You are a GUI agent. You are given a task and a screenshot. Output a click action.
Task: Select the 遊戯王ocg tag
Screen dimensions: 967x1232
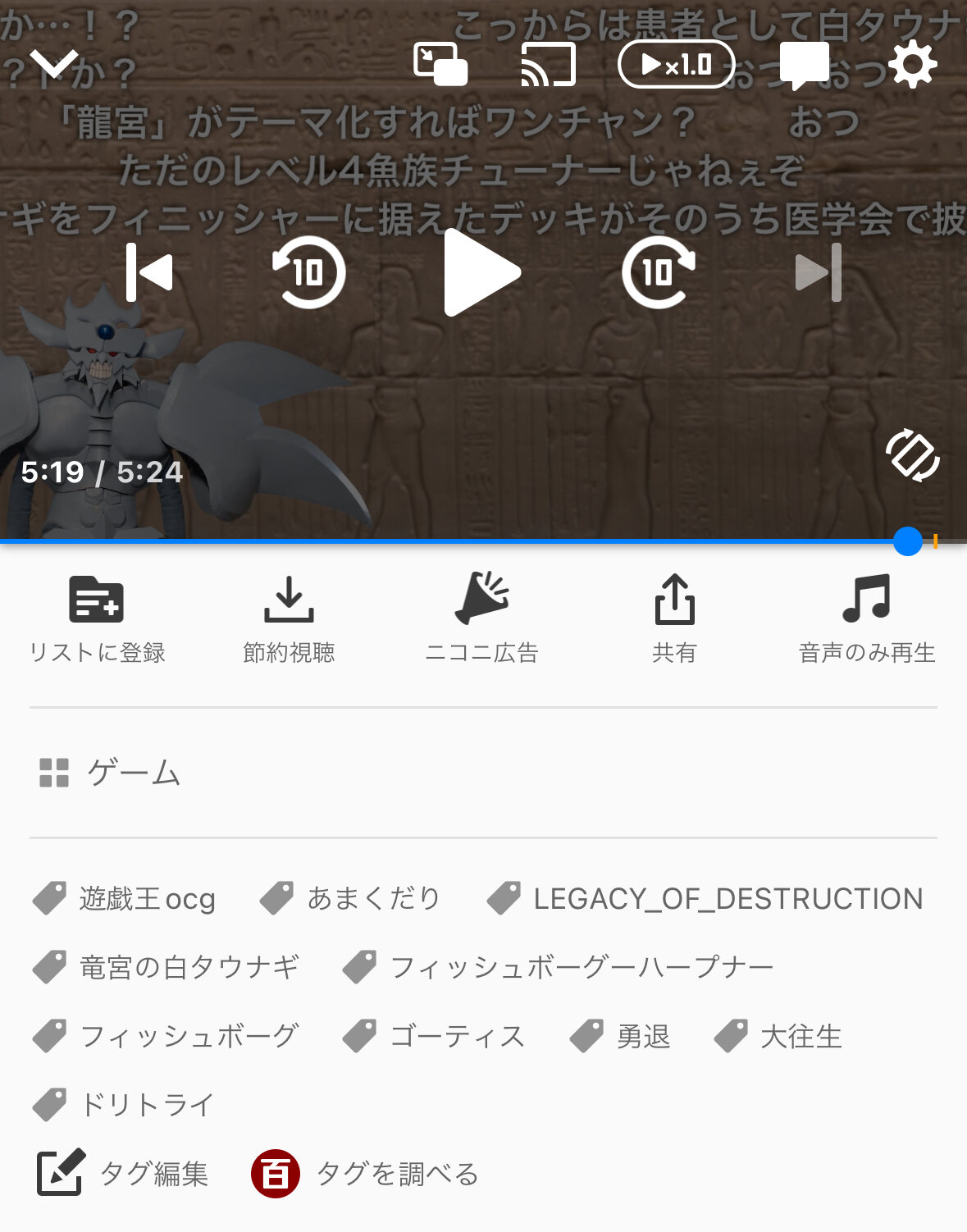pos(125,899)
